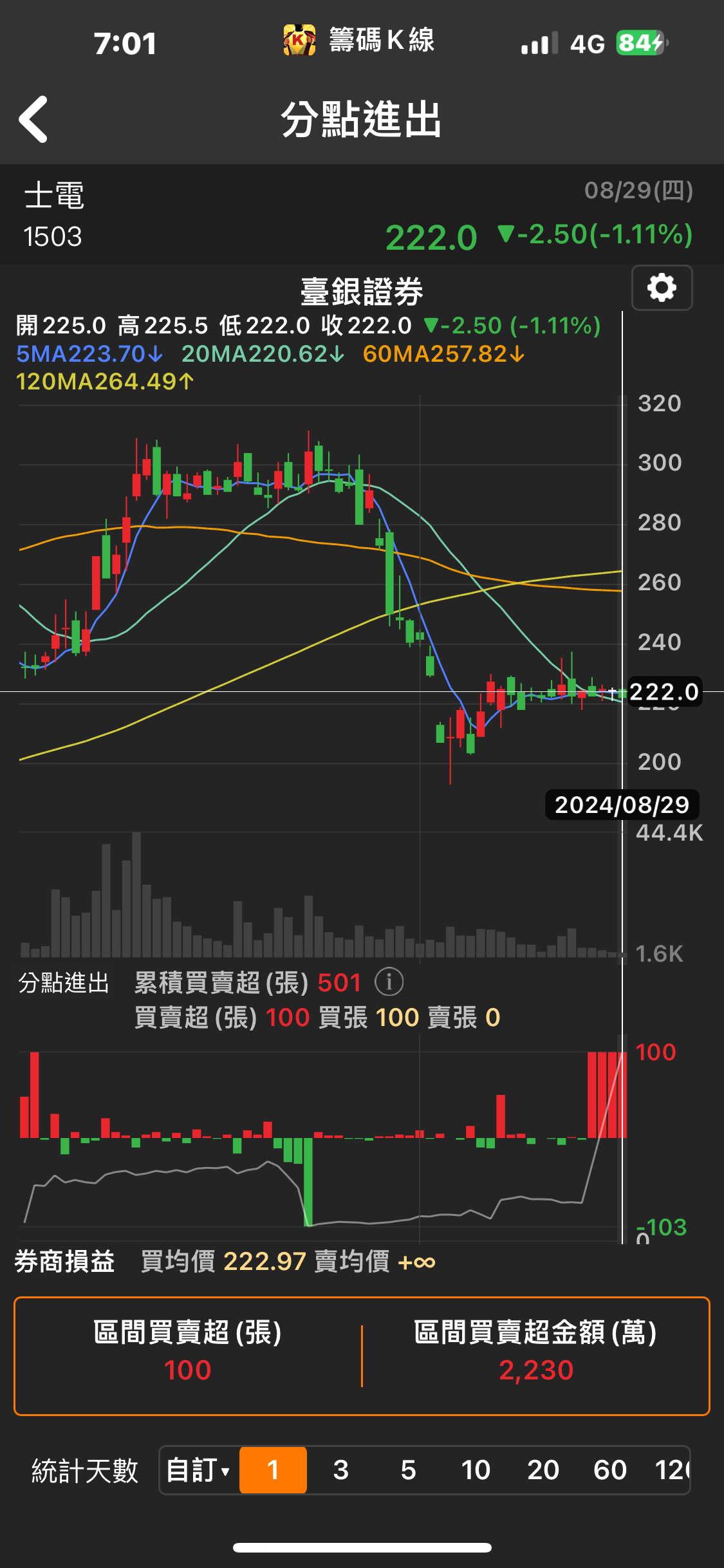This screenshot has width=724, height=1568.
Task: Switch statistics to 5 days
Action: [408, 1470]
